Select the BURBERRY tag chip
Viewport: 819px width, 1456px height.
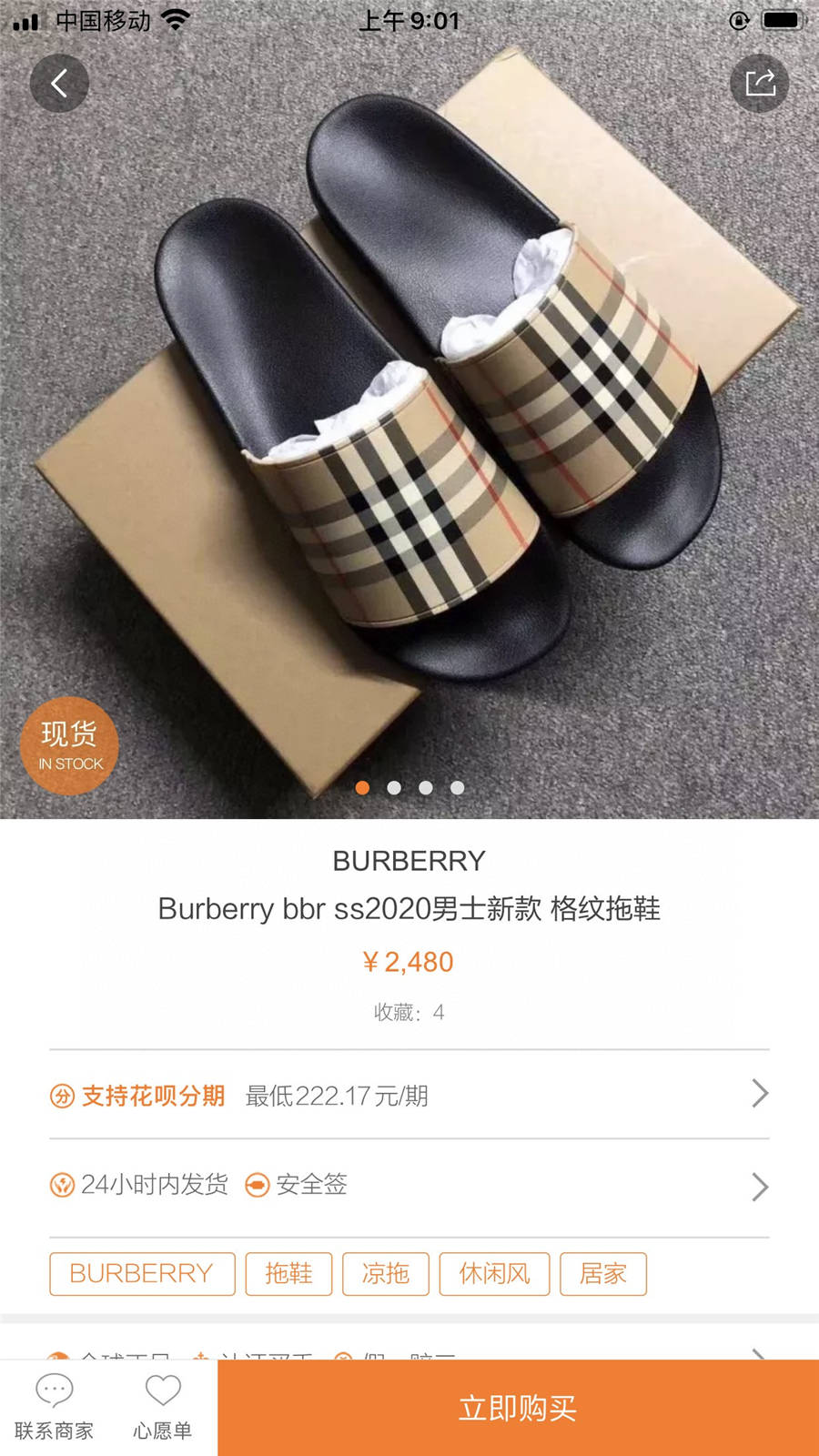click(x=142, y=1273)
